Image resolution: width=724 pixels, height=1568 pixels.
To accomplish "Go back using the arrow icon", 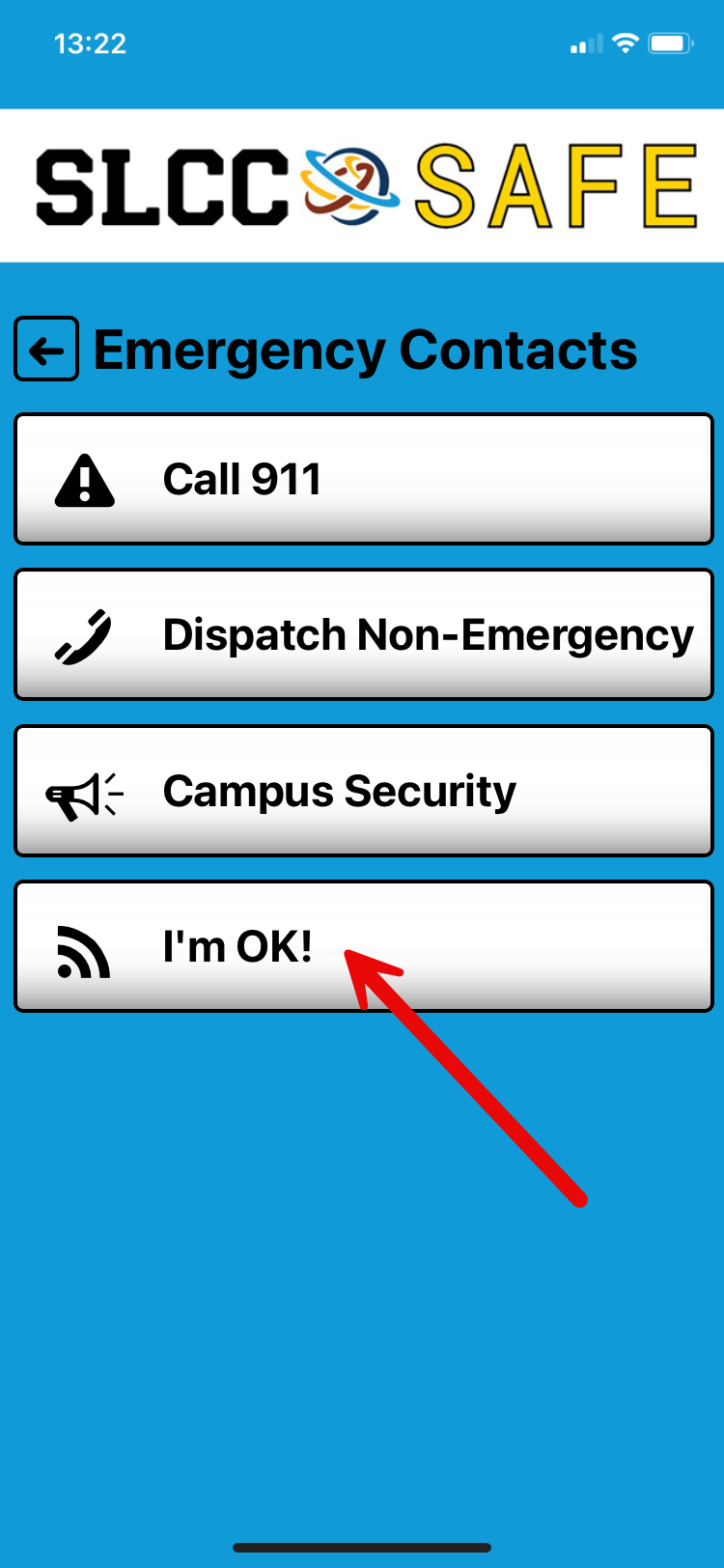I will click(x=46, y=350).
